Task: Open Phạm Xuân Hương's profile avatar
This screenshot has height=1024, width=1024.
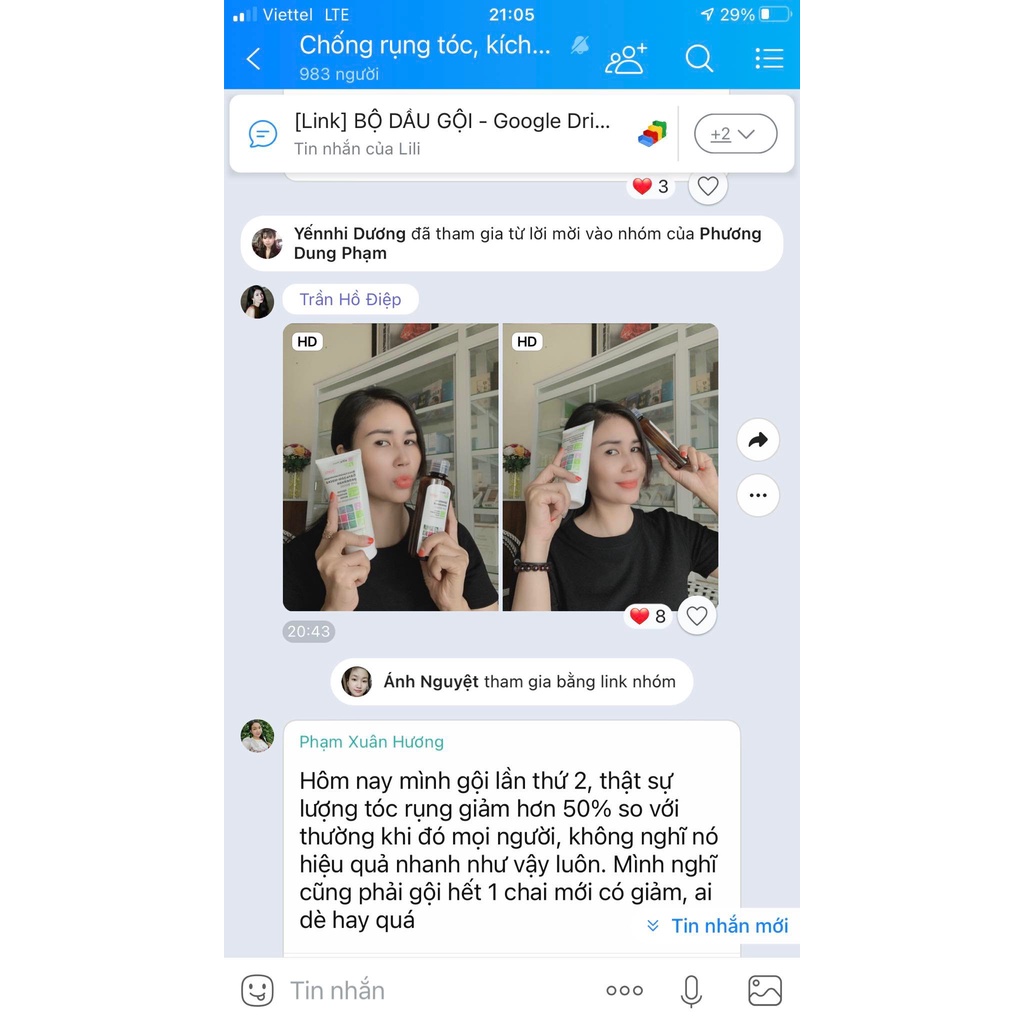Action: click(257, 736)
